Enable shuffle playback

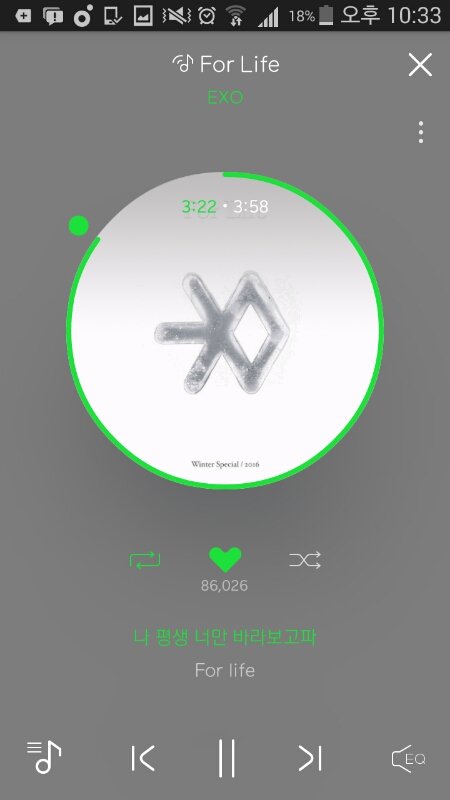pyautogui.click(x=305, y=560)
